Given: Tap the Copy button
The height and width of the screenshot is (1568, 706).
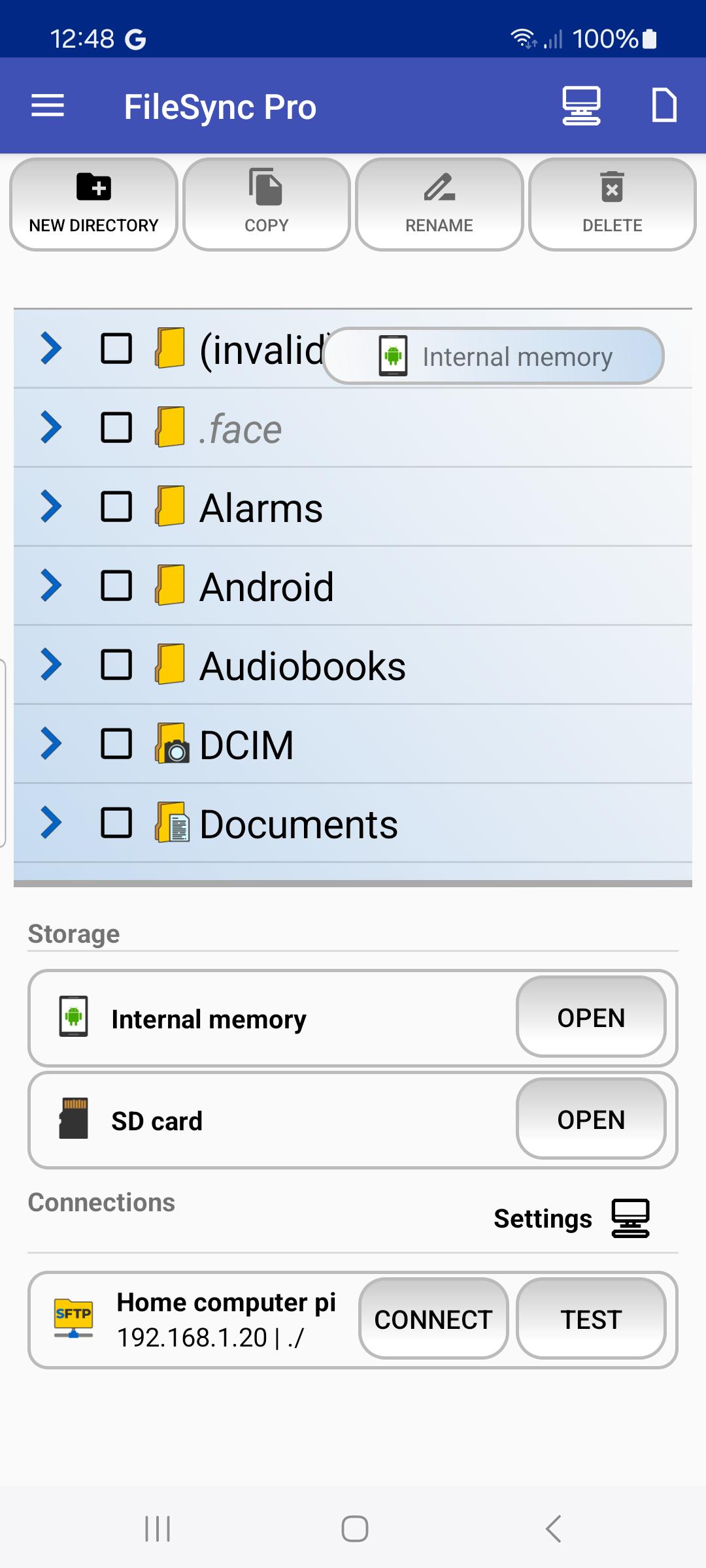Looking at the screenshot, I should tap(267, 204).
